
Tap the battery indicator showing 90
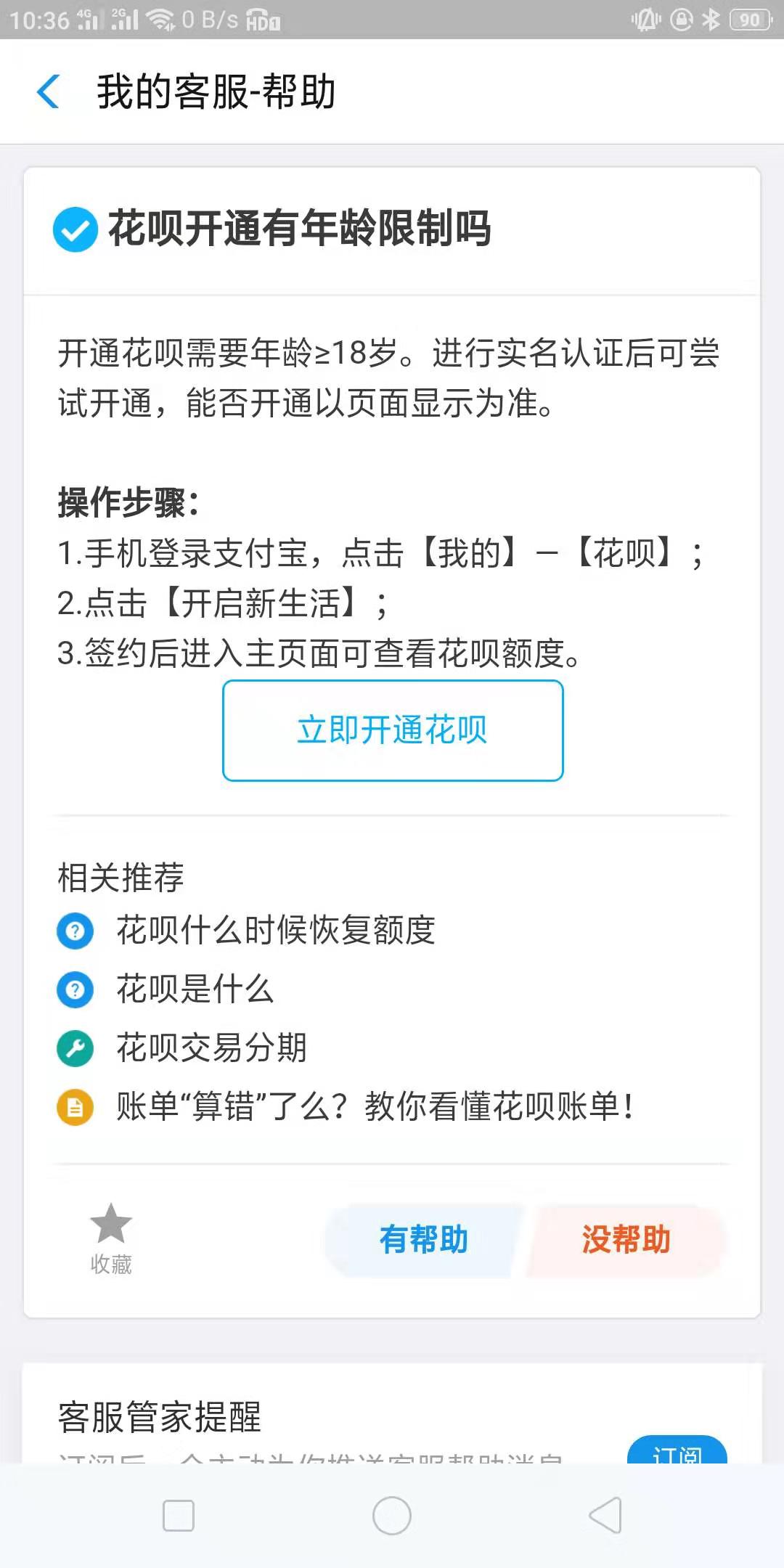(751, 20)
